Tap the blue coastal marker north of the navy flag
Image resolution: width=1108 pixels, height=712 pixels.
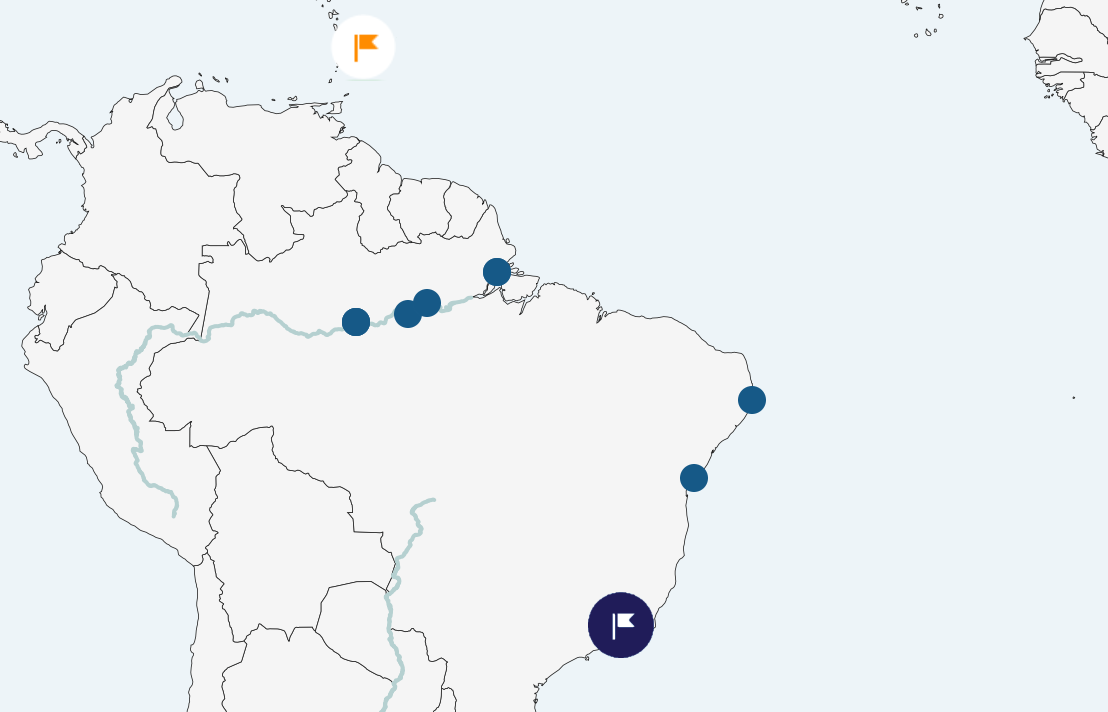coord(694,478)
